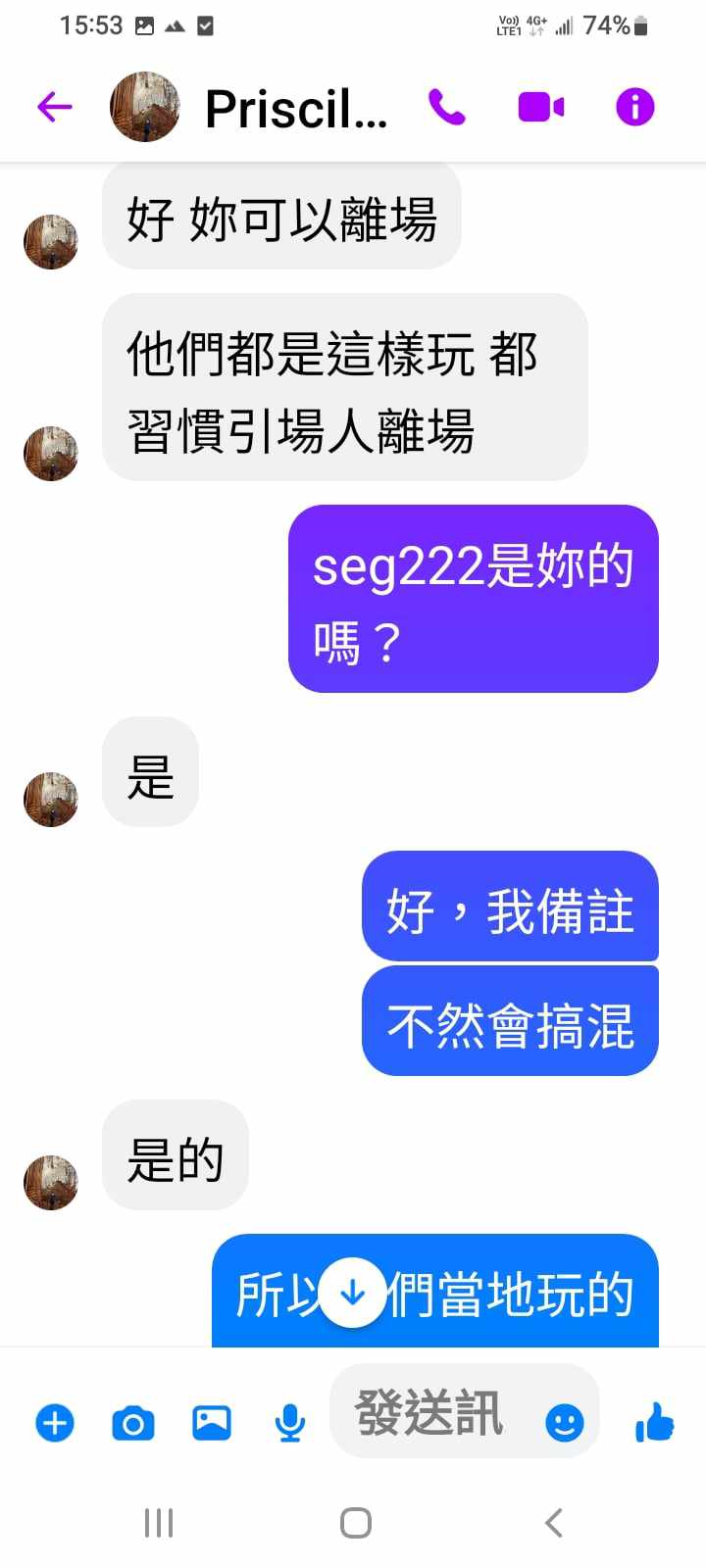The image size is (706, 1568).
Task: Open the plus menu for more actions
Action: pos(55,1422)
